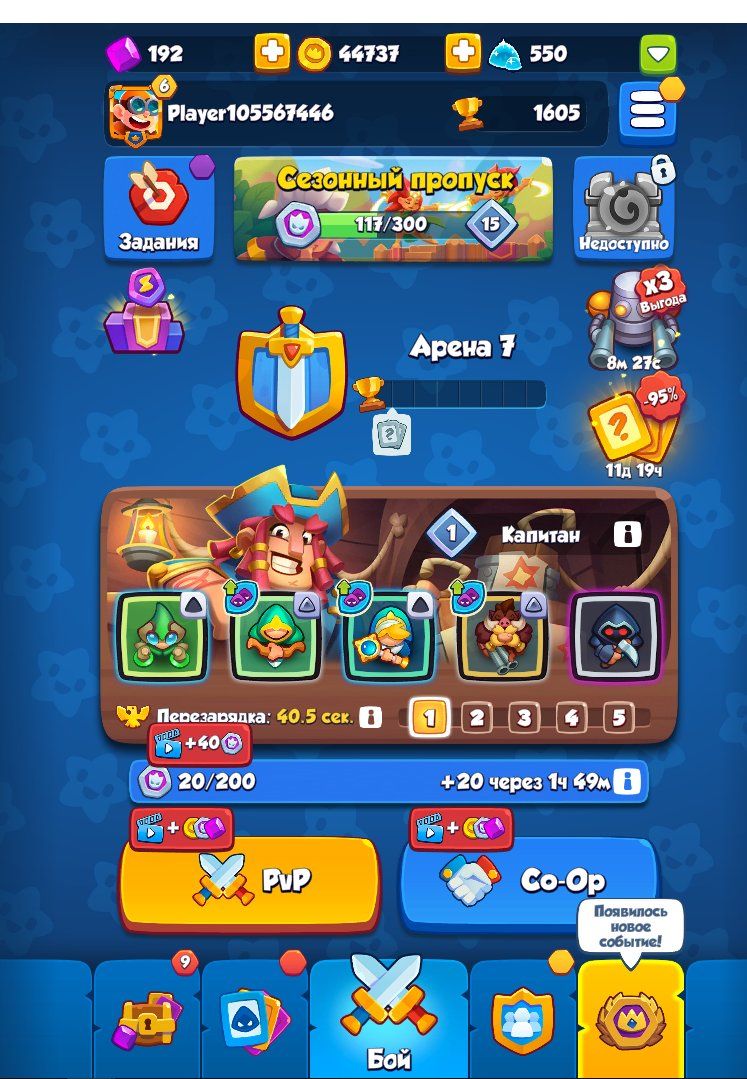Open the Сезонный пропуск banner
This screenshot has width=747, height=1079.
393,208
